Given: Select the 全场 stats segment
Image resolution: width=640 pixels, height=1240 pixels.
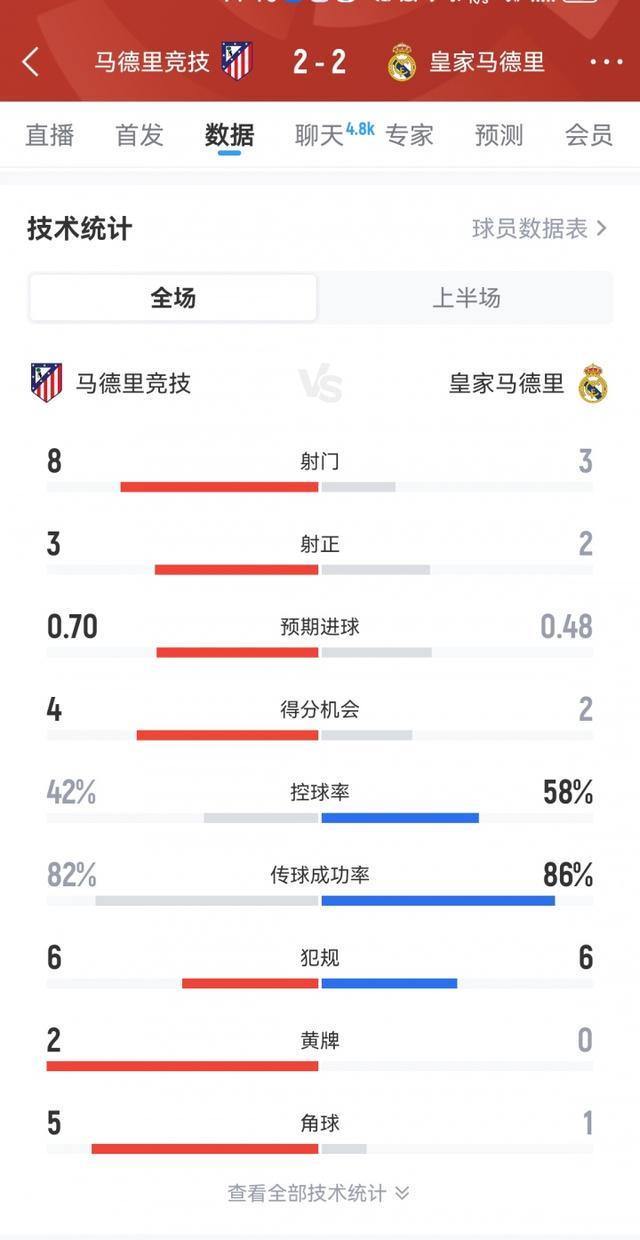Looking at the screenshot, I should click(x=173, y=298).
